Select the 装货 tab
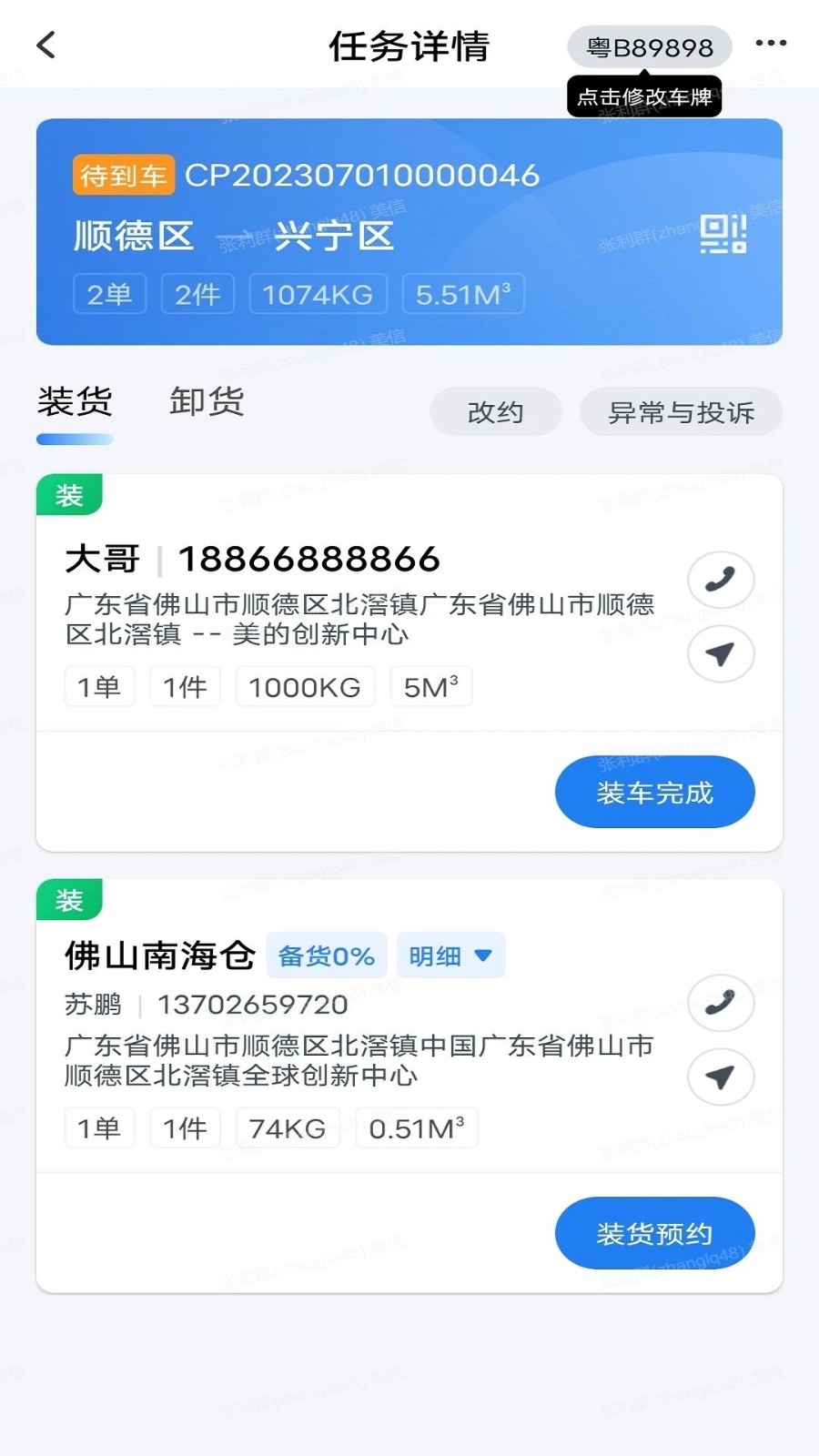 pyautogui.click(x=74, y=403)
